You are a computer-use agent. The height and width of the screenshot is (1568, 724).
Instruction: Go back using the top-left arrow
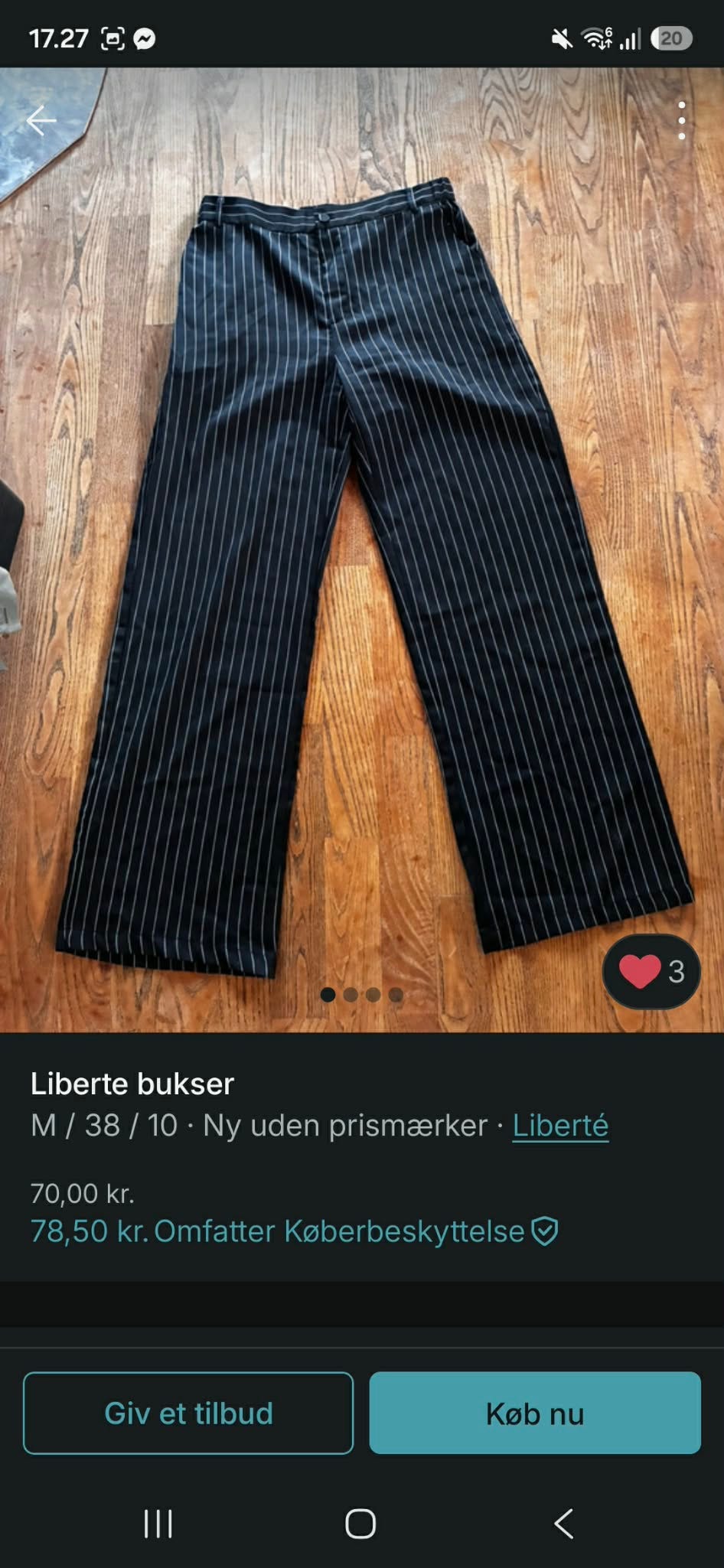pyautogui.click(x=41, y=120)
